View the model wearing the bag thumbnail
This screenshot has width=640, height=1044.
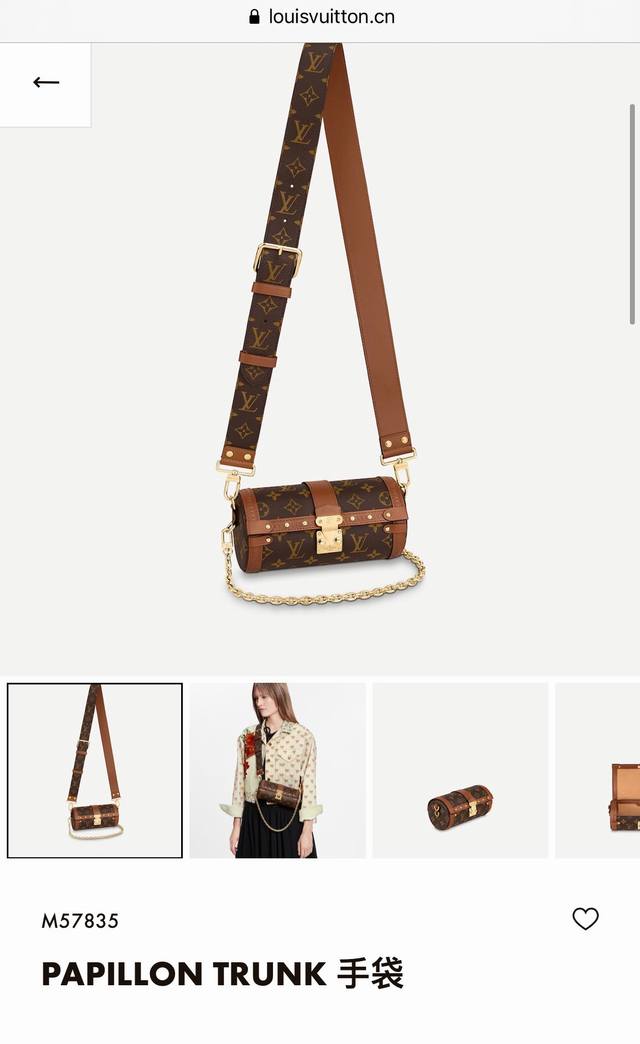click(x=277, y=770)
